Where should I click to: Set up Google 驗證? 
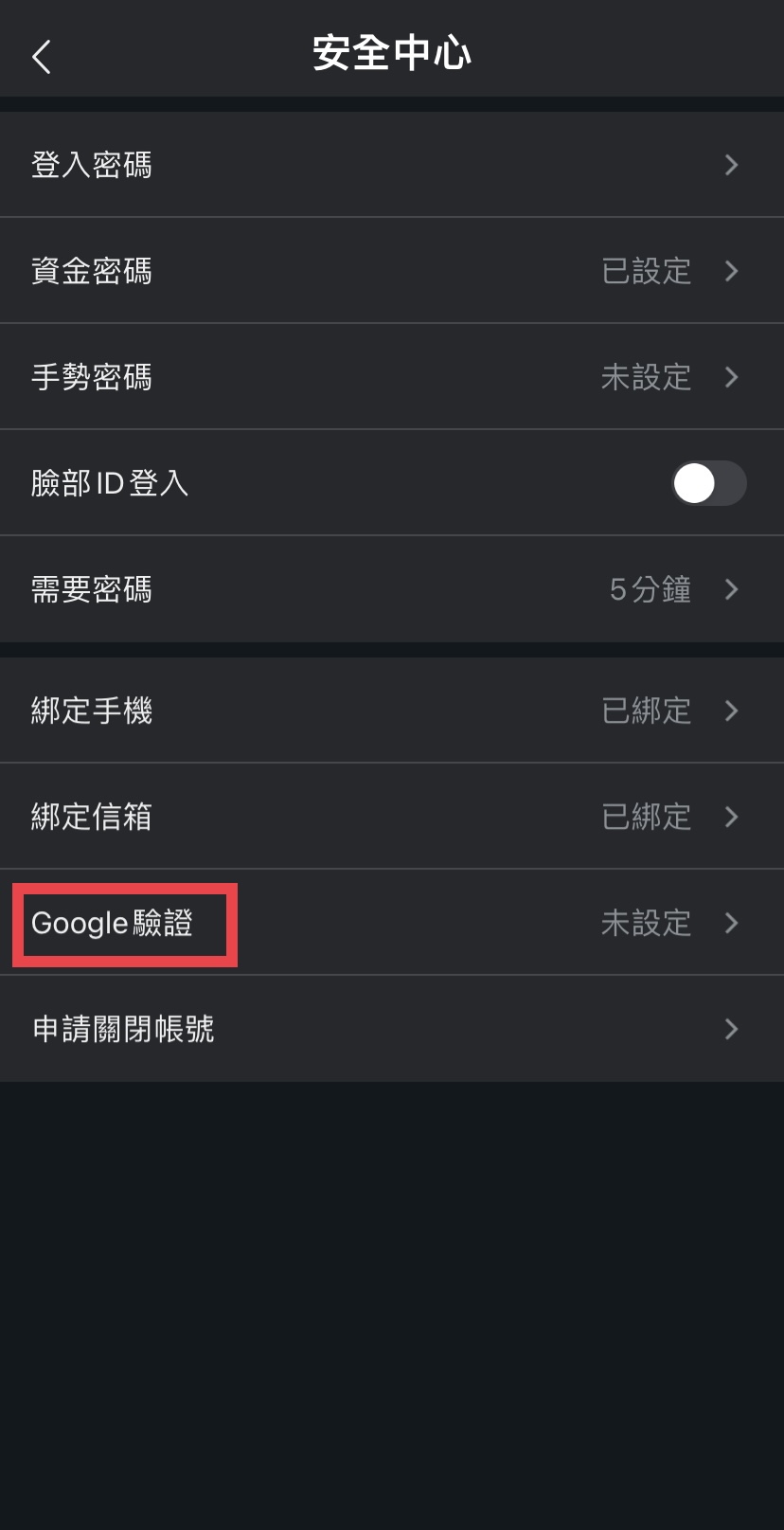point(392,923)
